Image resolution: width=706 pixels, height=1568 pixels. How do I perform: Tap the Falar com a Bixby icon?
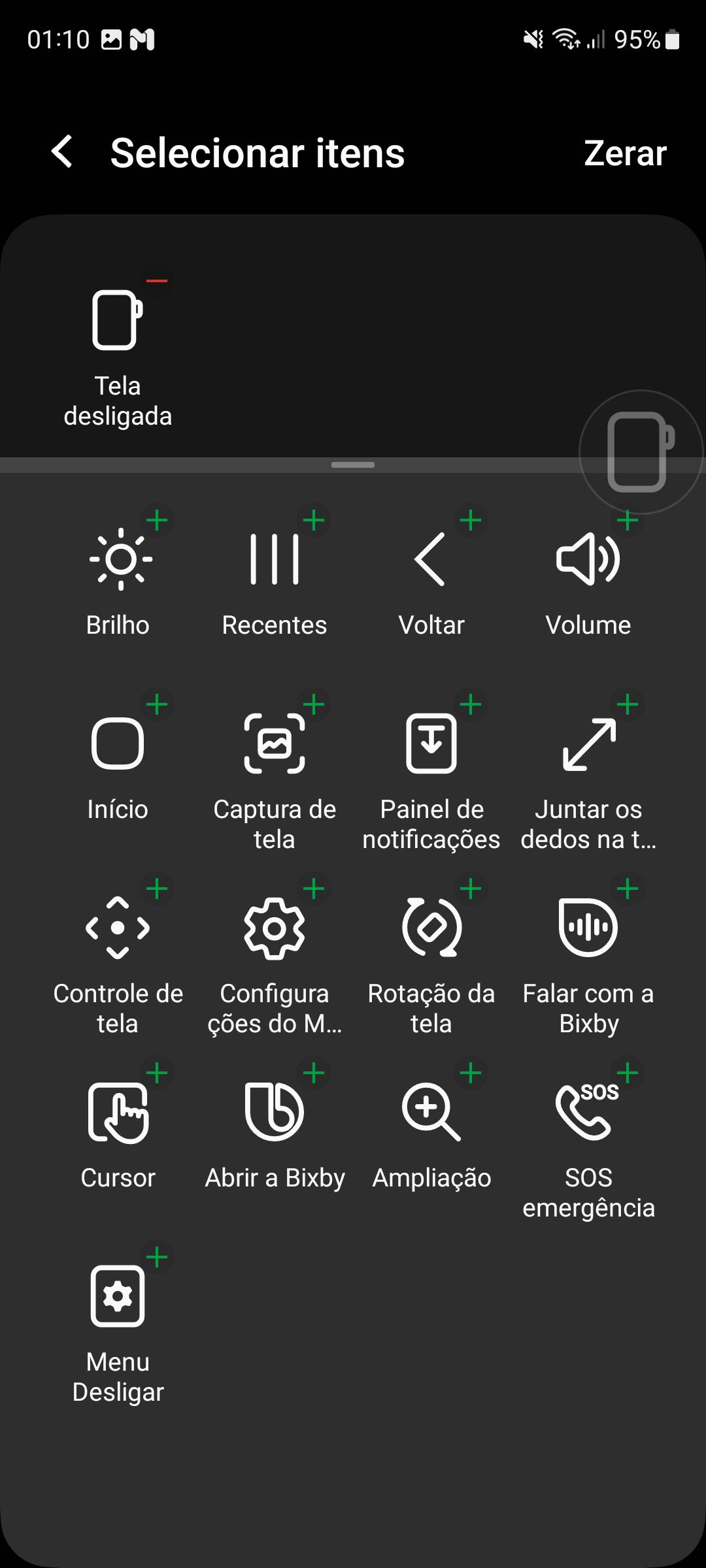pyautogui.click(x=588, y=929)
